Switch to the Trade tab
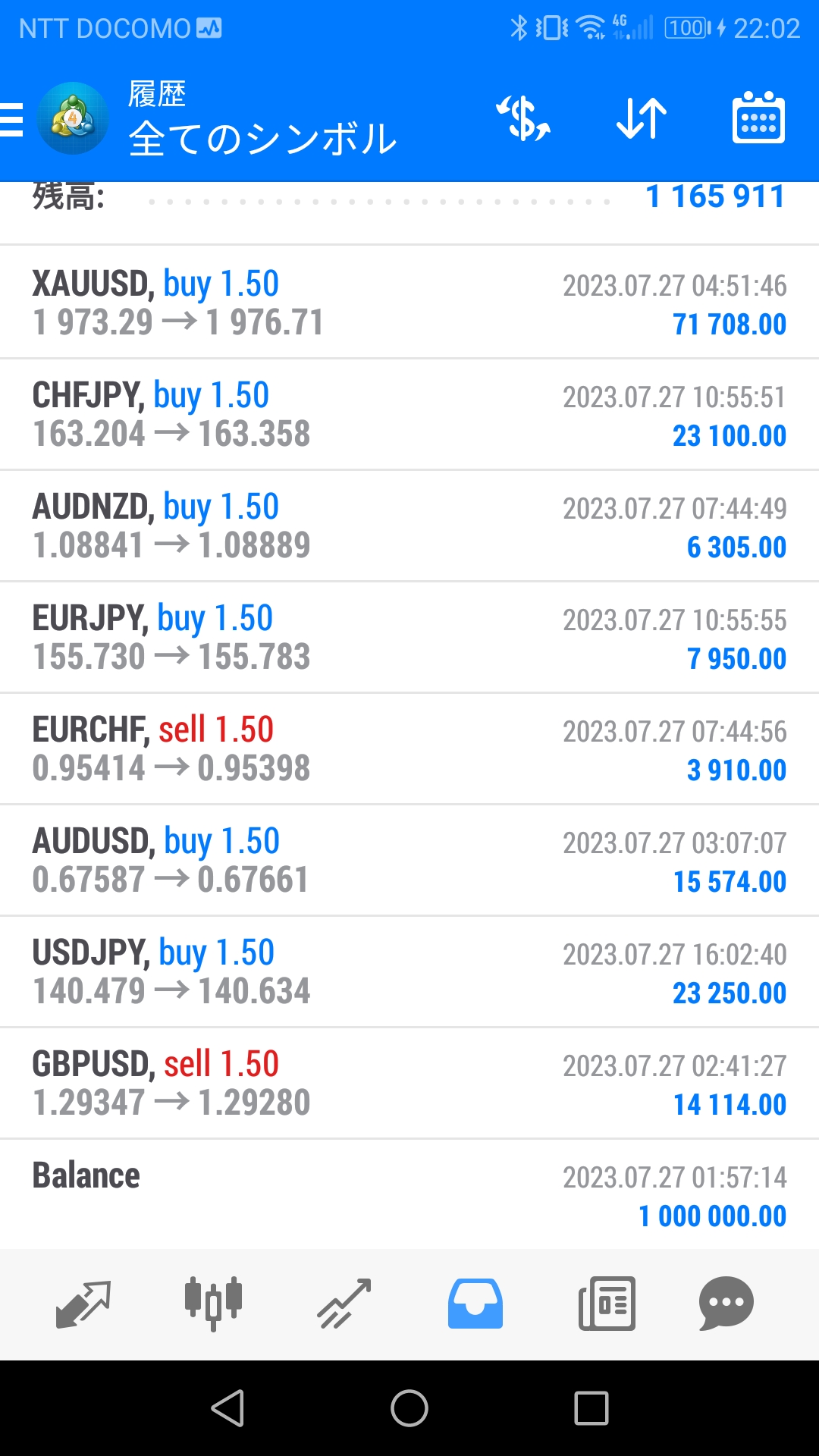 tap(344, 1304)
